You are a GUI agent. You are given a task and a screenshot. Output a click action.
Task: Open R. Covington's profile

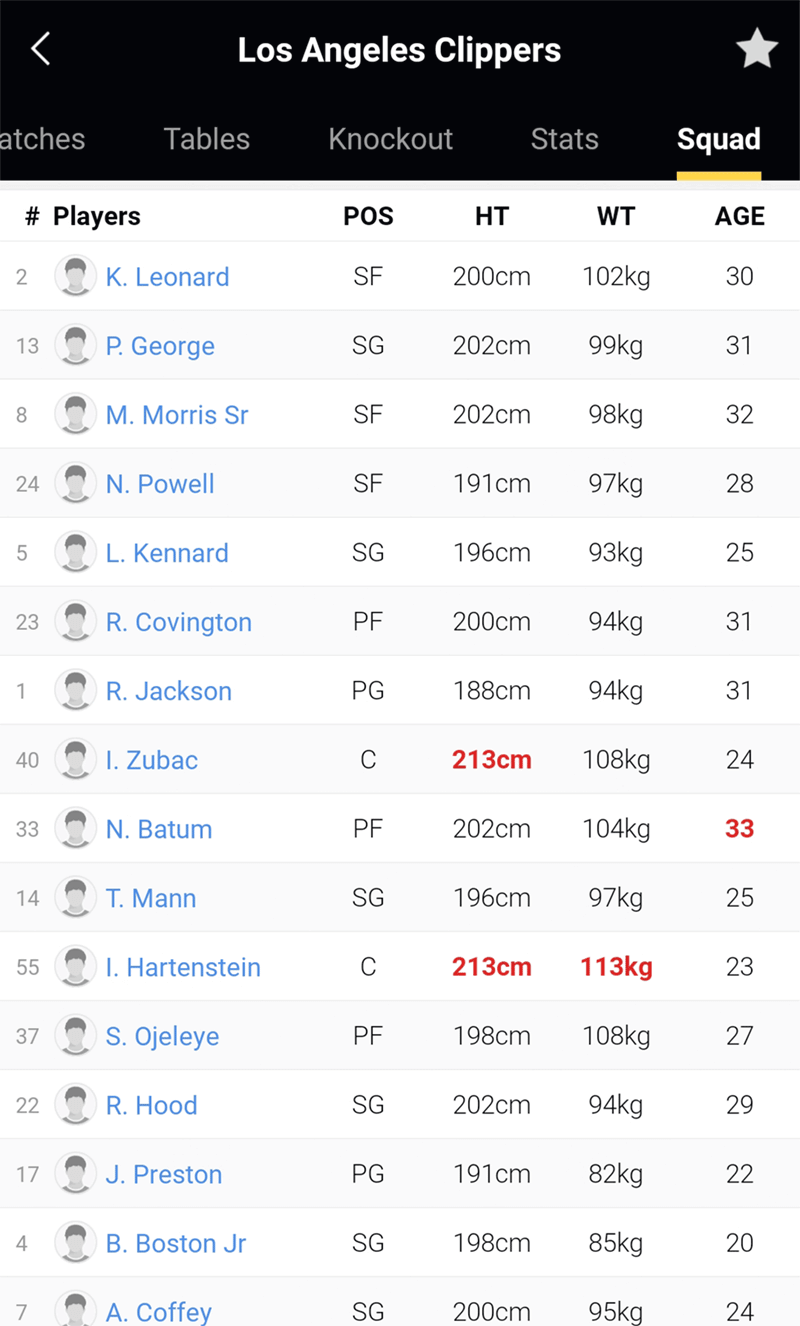point(179,622)
